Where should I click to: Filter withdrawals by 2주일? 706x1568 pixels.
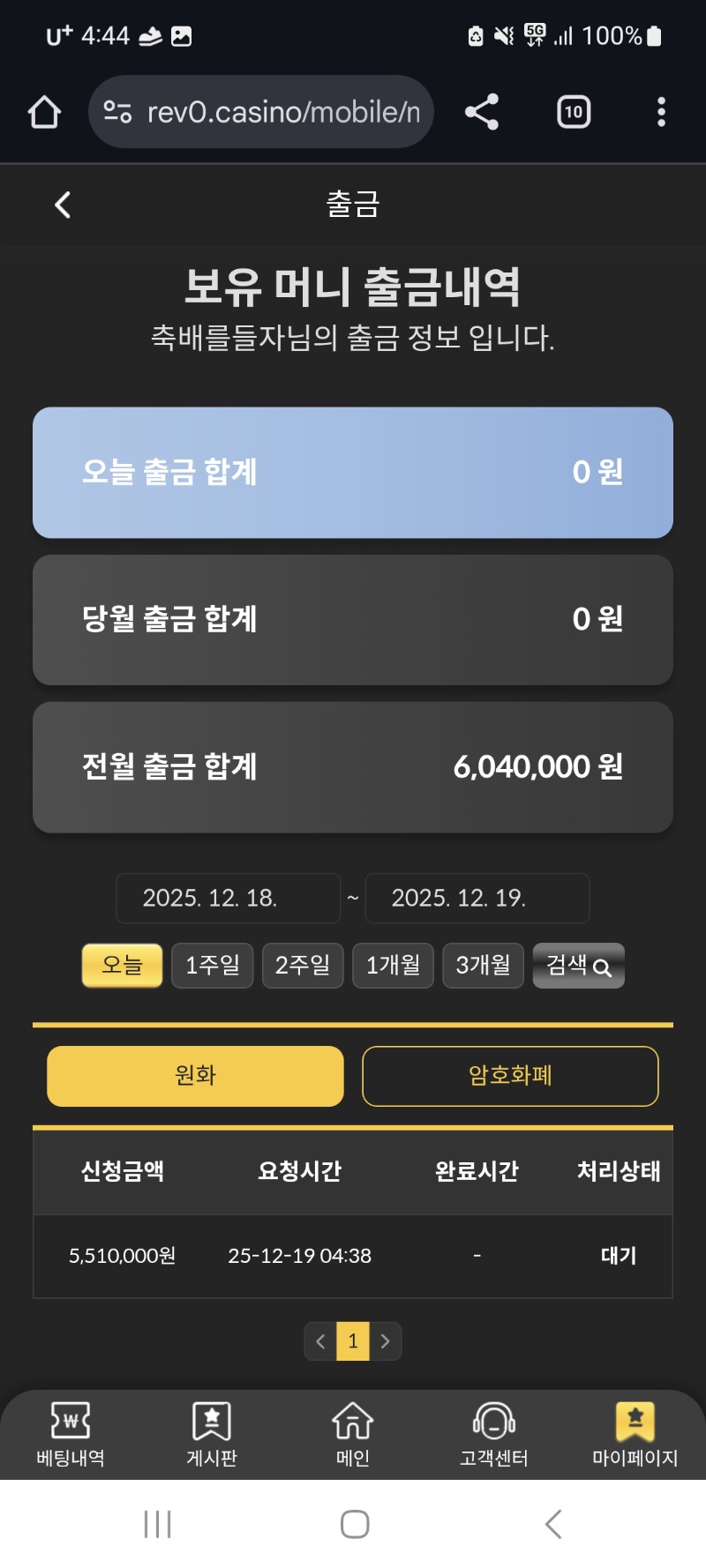click(x=303, y=966)
